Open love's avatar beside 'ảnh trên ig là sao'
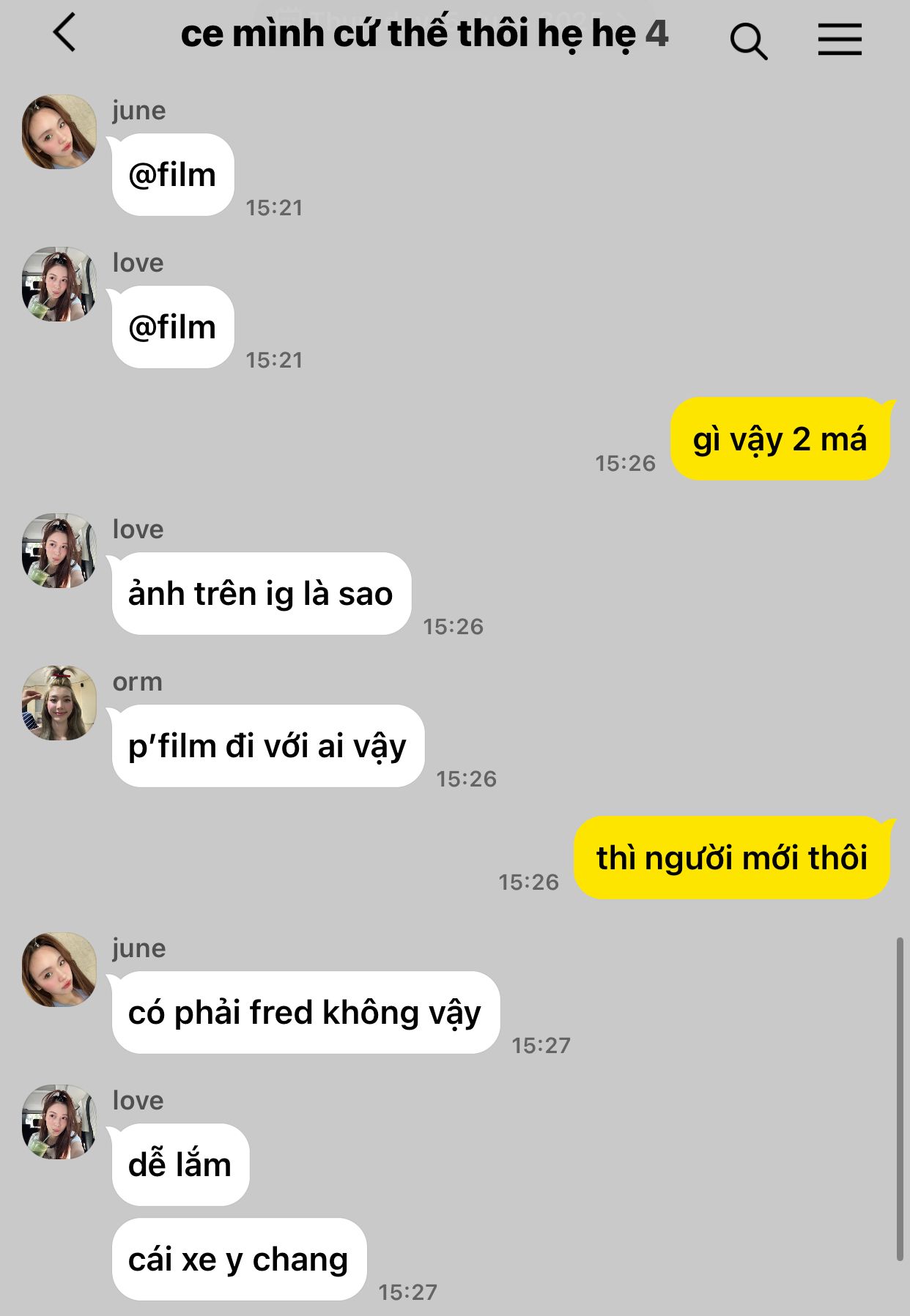This screenshot has height=1316, width=910. (59, 551)
